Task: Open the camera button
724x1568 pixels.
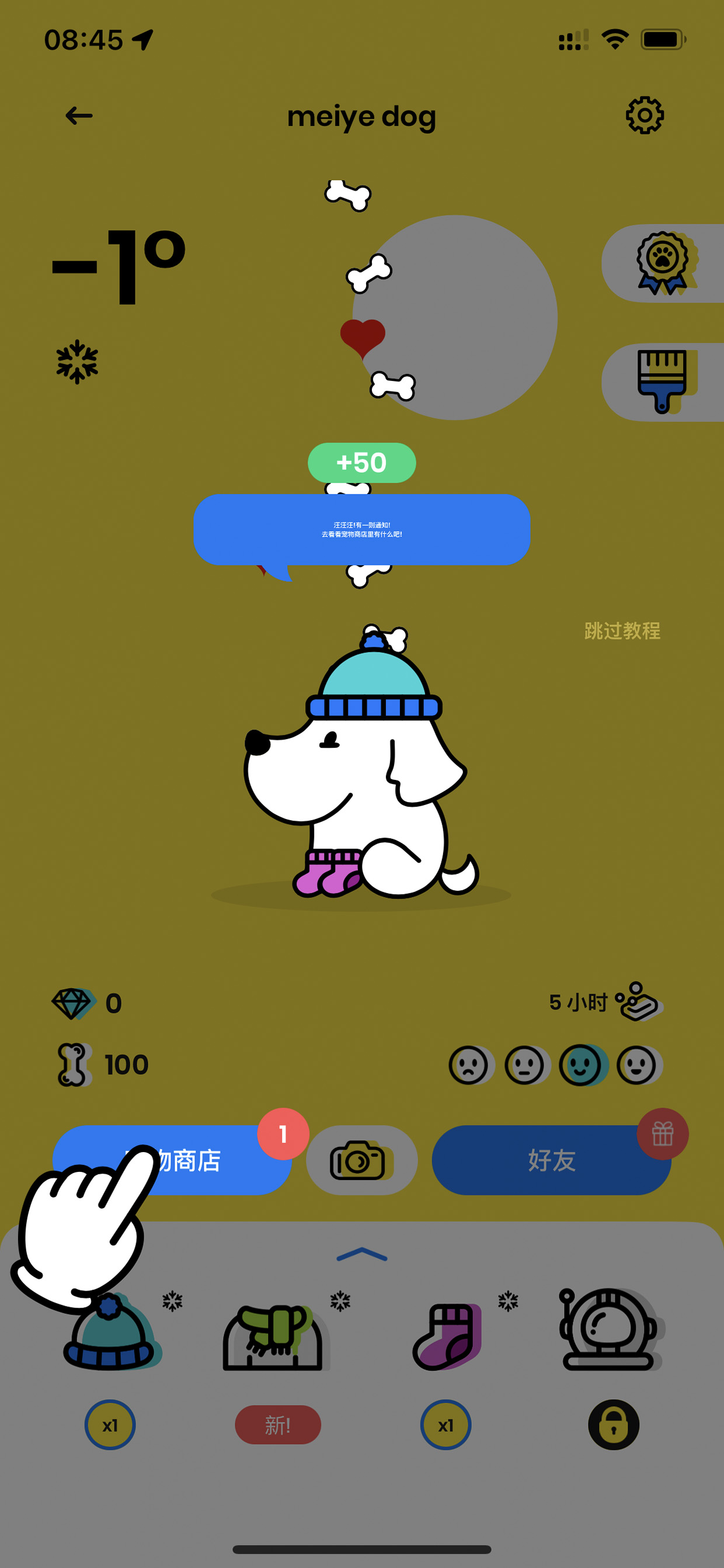Action: click(361, 1160)
